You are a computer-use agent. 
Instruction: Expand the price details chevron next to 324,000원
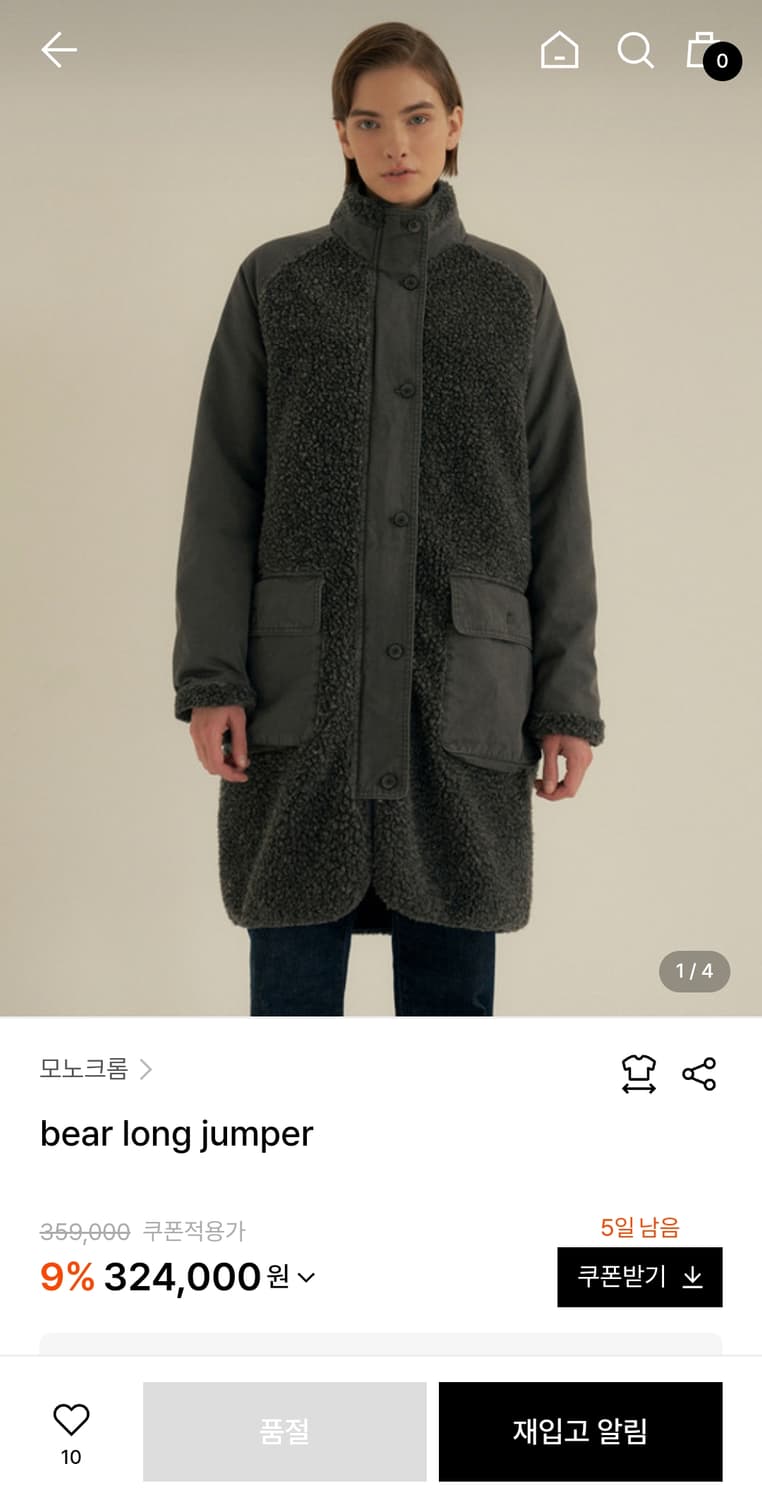[x=305, y=1277]
